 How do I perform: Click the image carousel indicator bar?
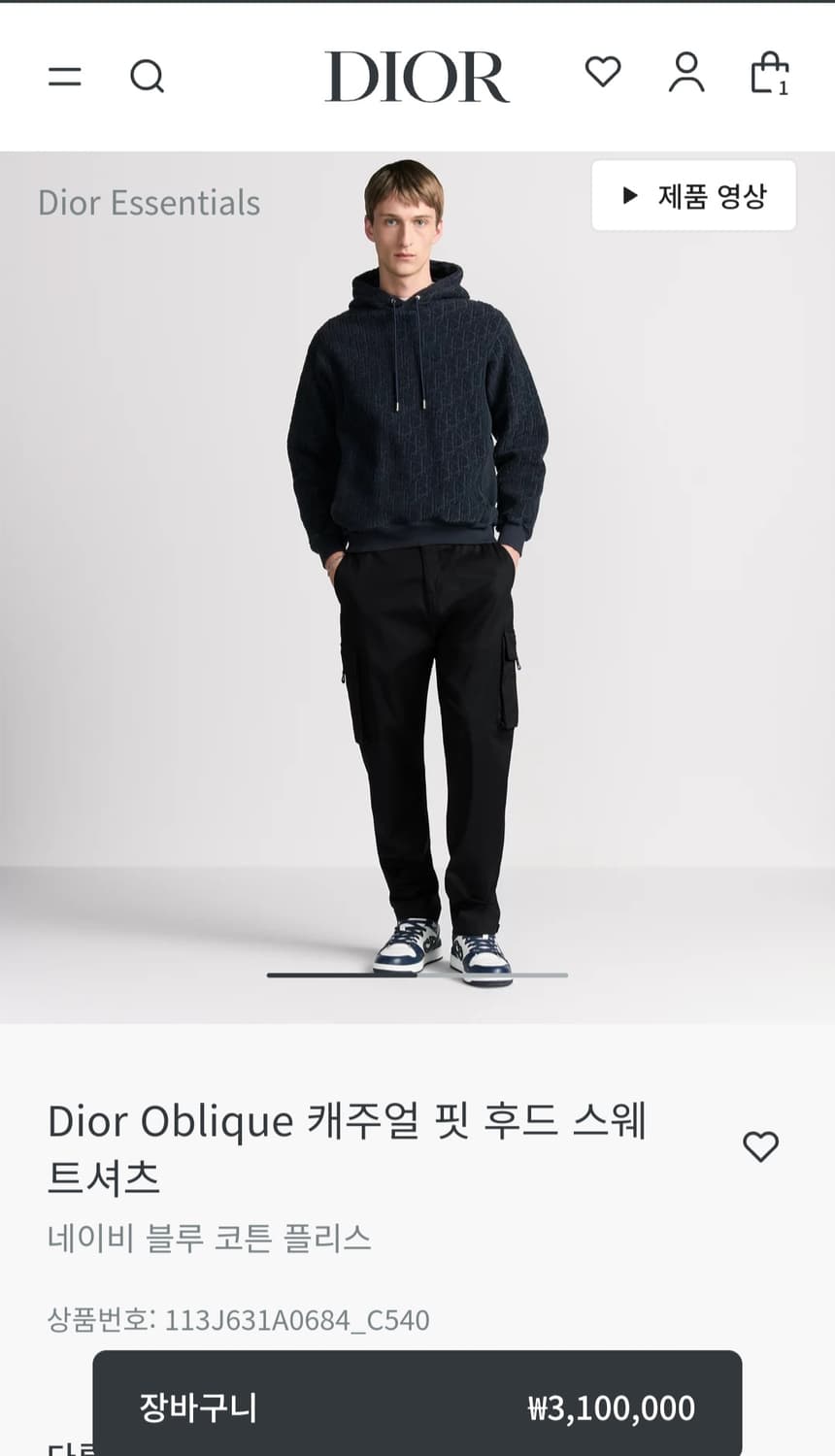pyautogui.click(x=417, y=973)
